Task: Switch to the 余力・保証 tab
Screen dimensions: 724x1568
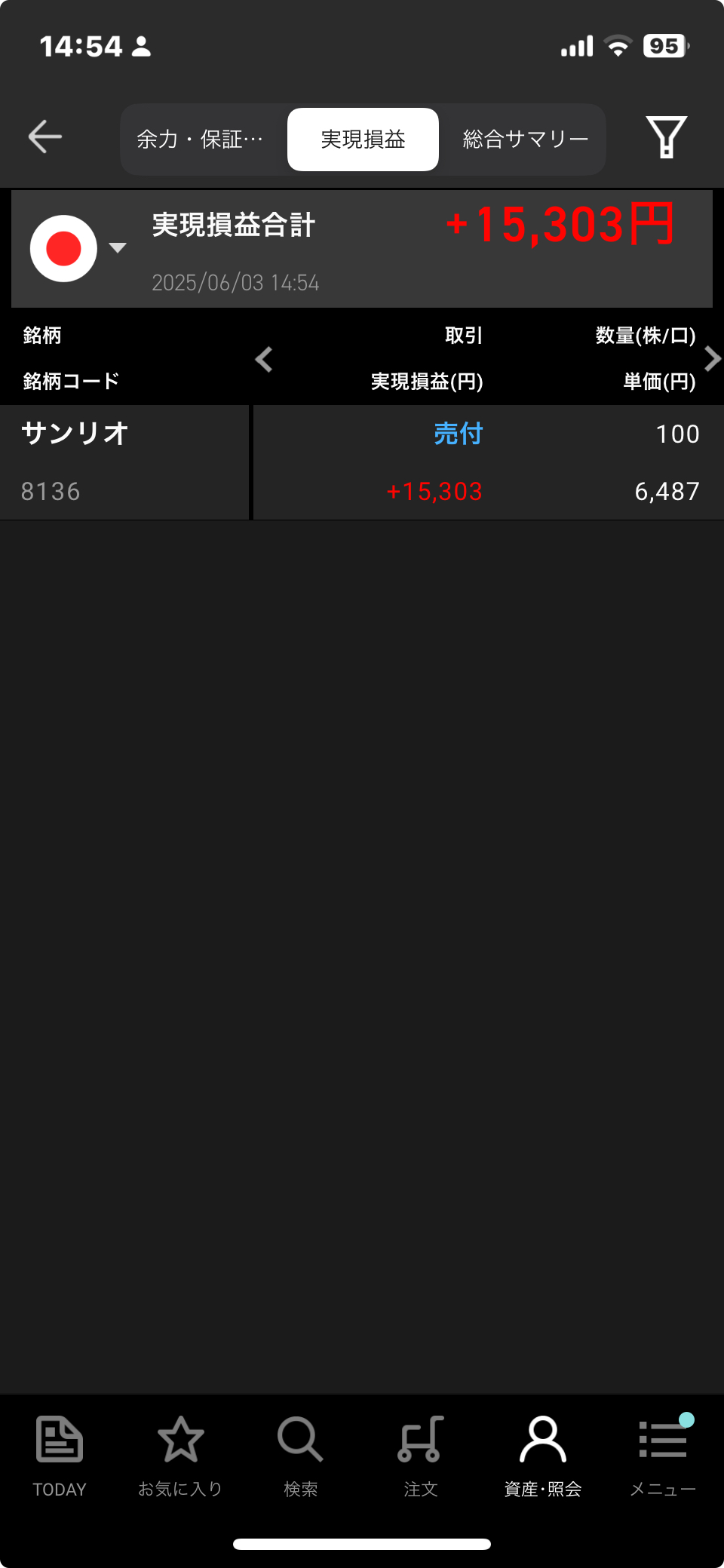Action: (201, 140)
